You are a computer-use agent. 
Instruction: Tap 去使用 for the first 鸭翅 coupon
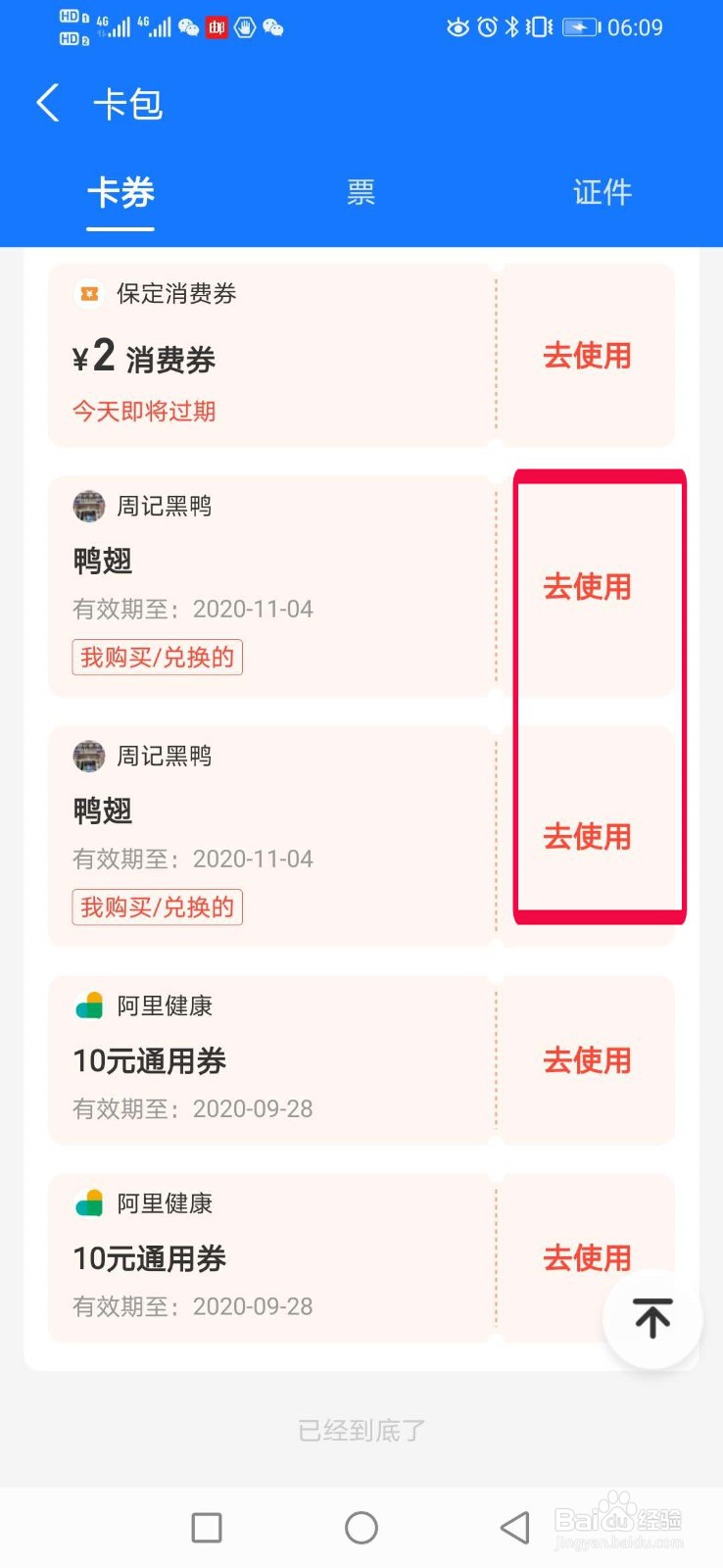[586, 586]
